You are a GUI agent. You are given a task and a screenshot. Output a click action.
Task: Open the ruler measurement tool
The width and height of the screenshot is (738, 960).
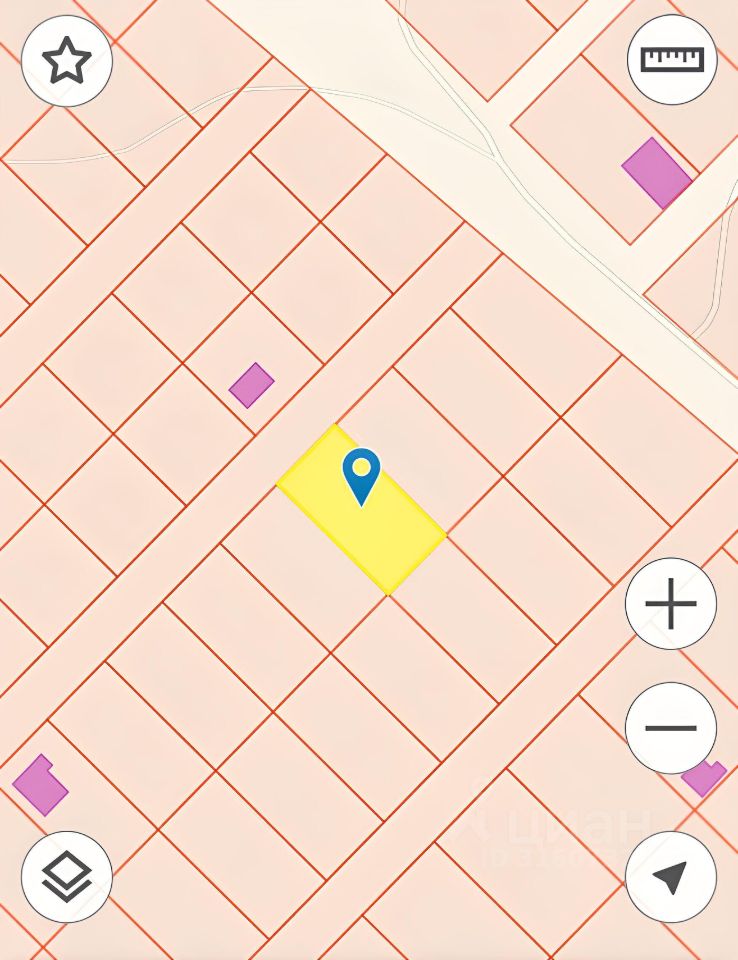pyautogui.click(x=672, y=60)
